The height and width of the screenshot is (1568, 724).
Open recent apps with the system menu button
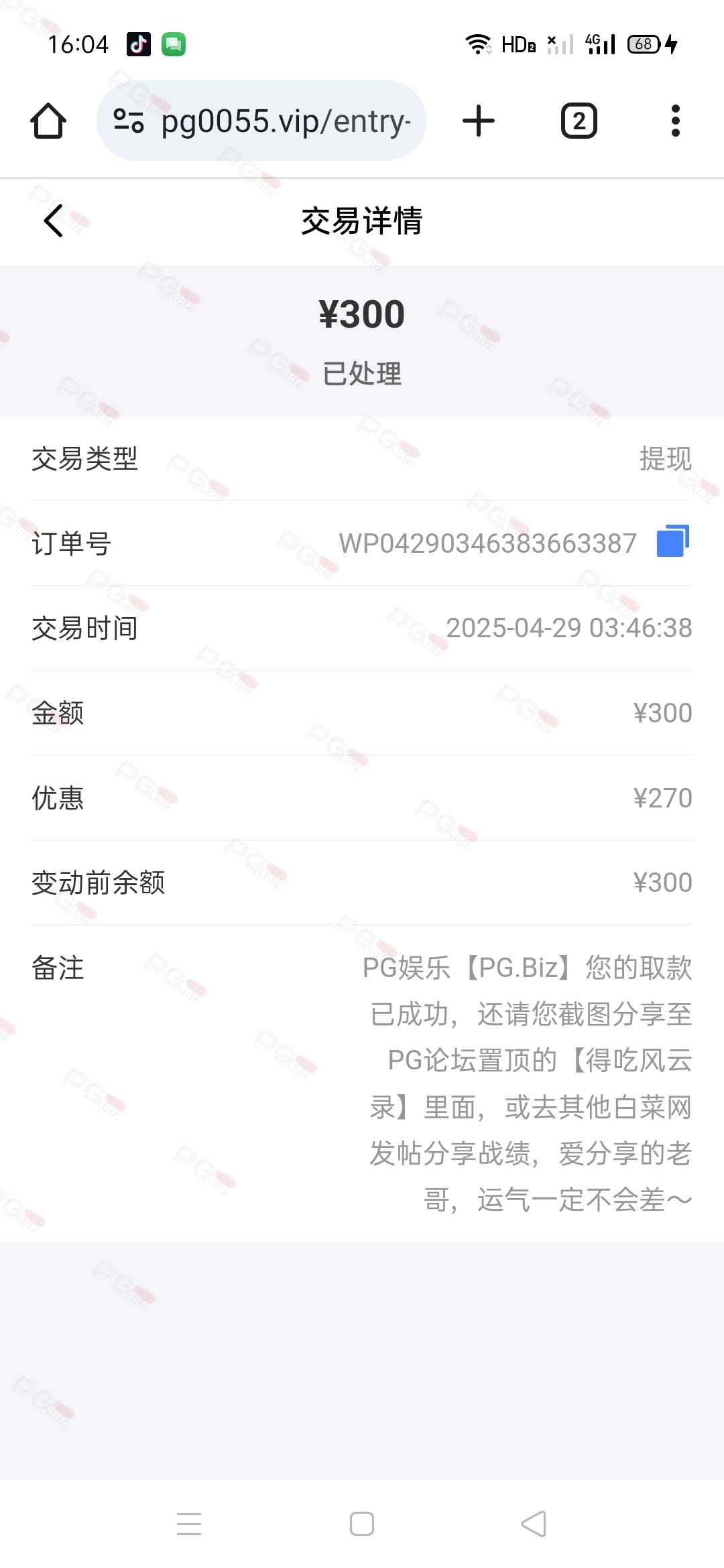click(189, 1523)
